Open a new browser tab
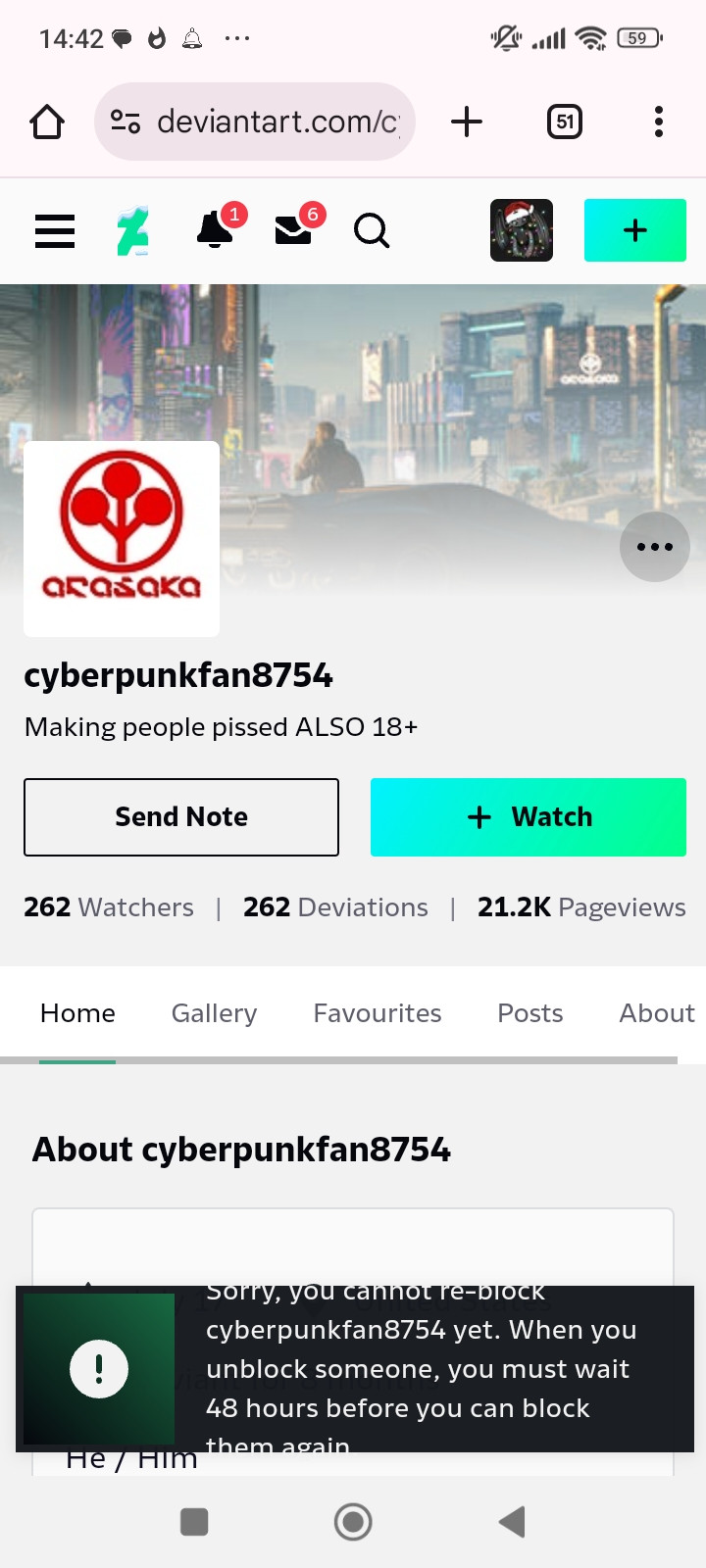The image size is (706, 1568). 467,122
